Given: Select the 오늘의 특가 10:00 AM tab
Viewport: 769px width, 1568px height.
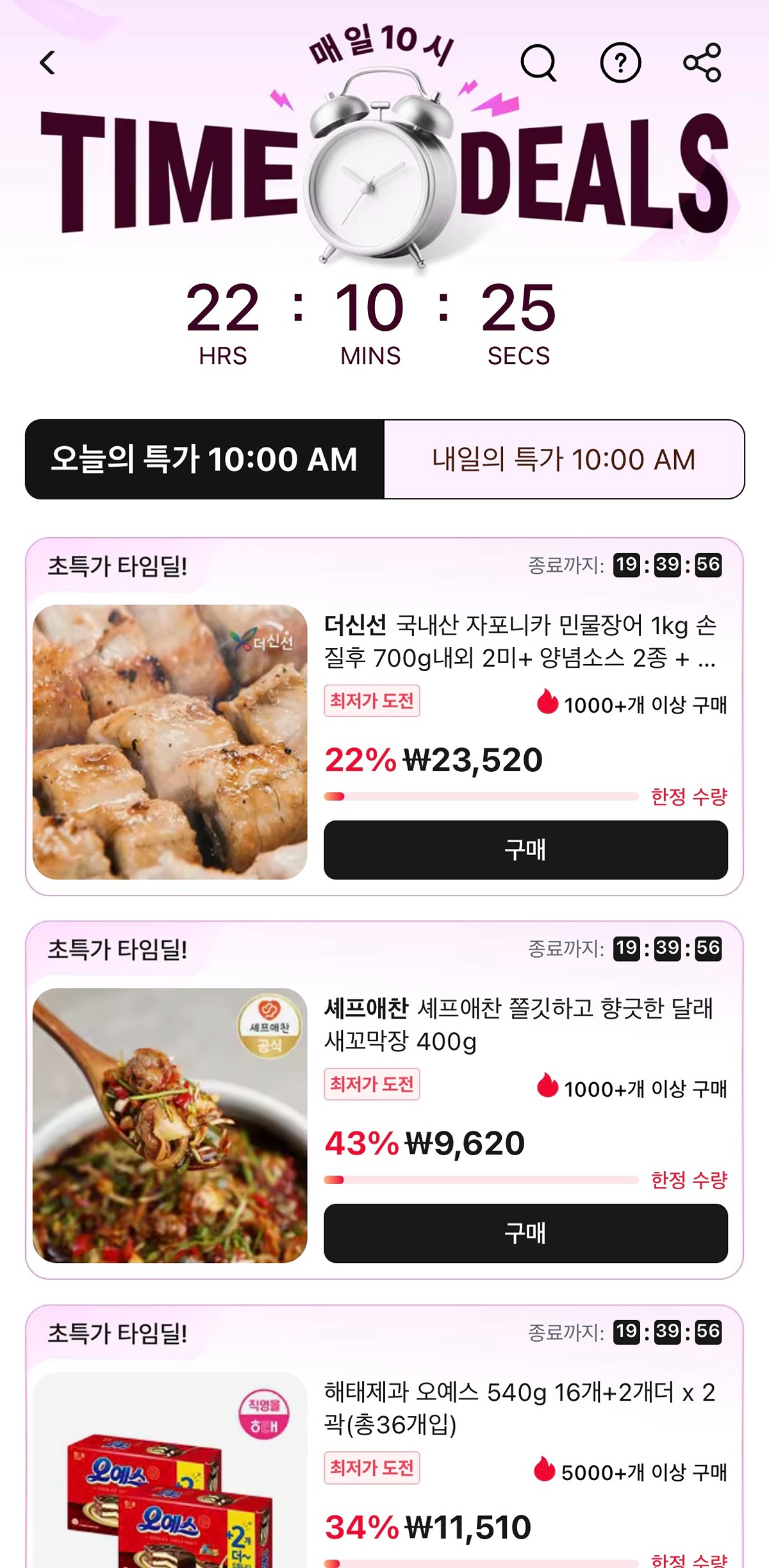Looking at the screenshot, I should (204, 459).
